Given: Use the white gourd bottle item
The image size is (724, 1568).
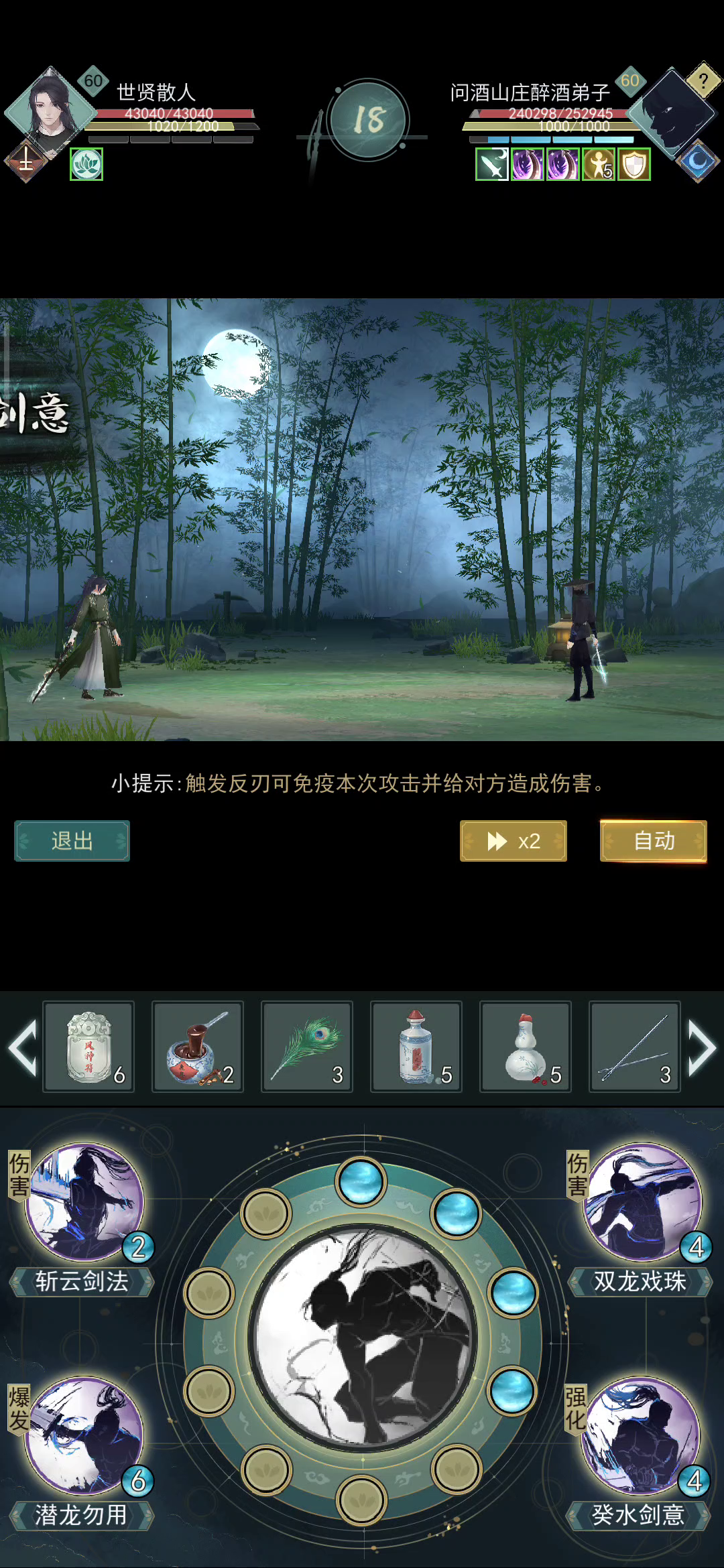Looking at the screenshot, I should (526, 1047).
